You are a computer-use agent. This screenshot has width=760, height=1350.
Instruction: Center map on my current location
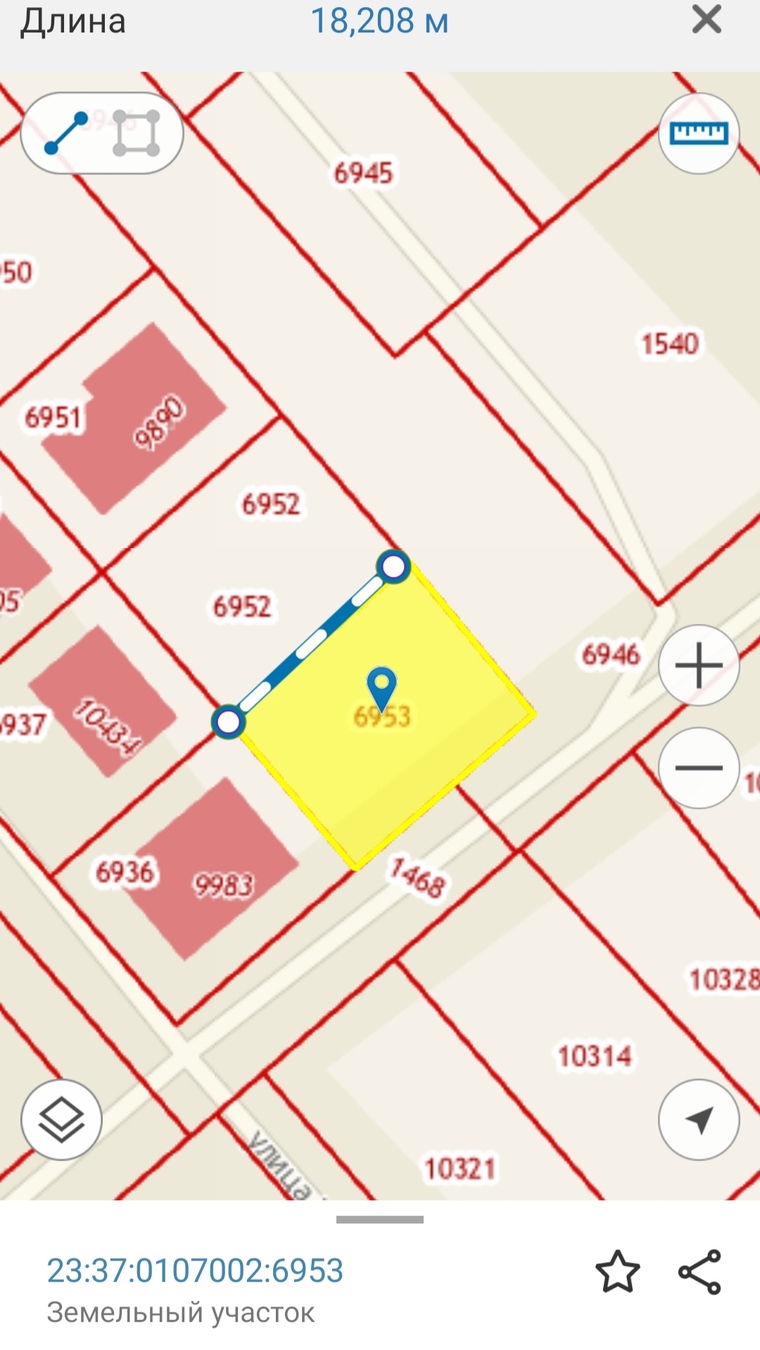tap(698, 1120)
